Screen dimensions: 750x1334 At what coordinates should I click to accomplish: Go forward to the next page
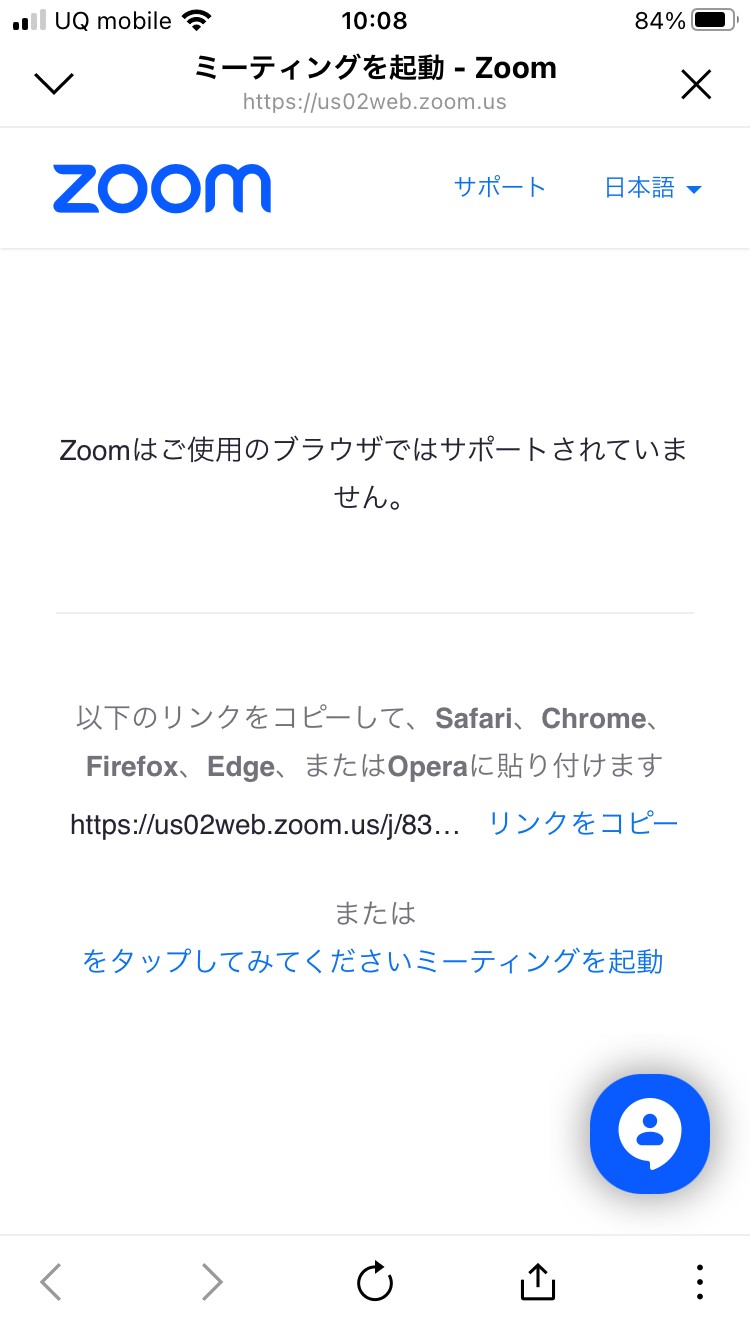[212, 1281]
